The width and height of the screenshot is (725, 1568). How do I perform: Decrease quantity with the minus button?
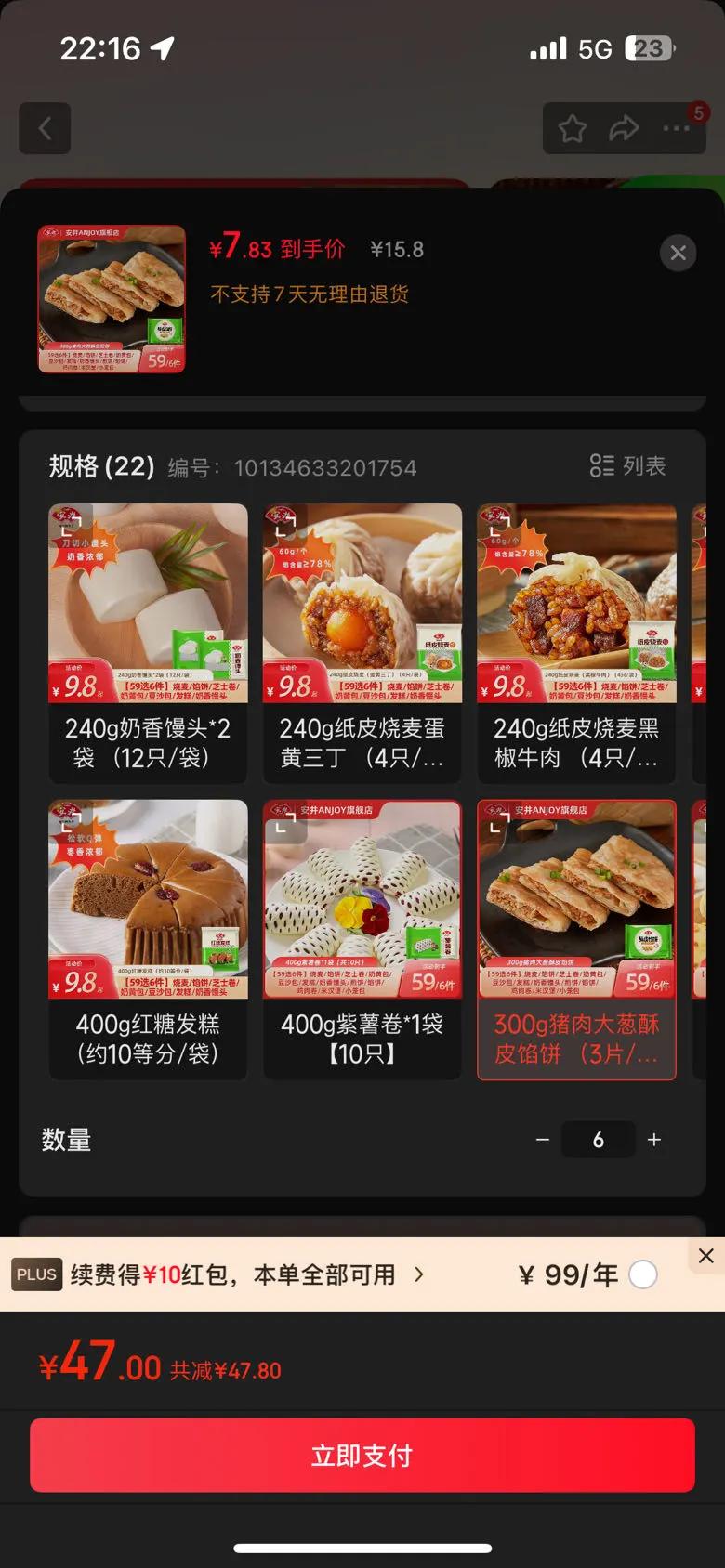pos(543,1140)
